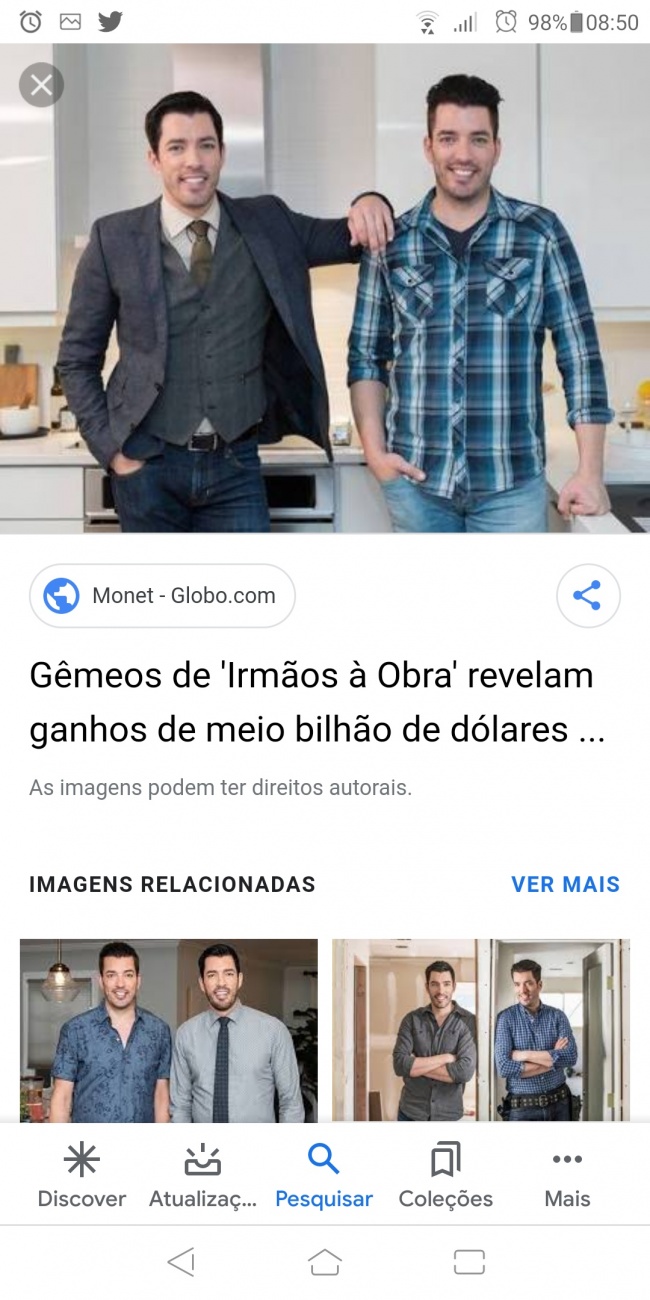The width and height of the screenshot is (650, 1300).
Task: Go back with system back button
Action: pos(181,1262)
